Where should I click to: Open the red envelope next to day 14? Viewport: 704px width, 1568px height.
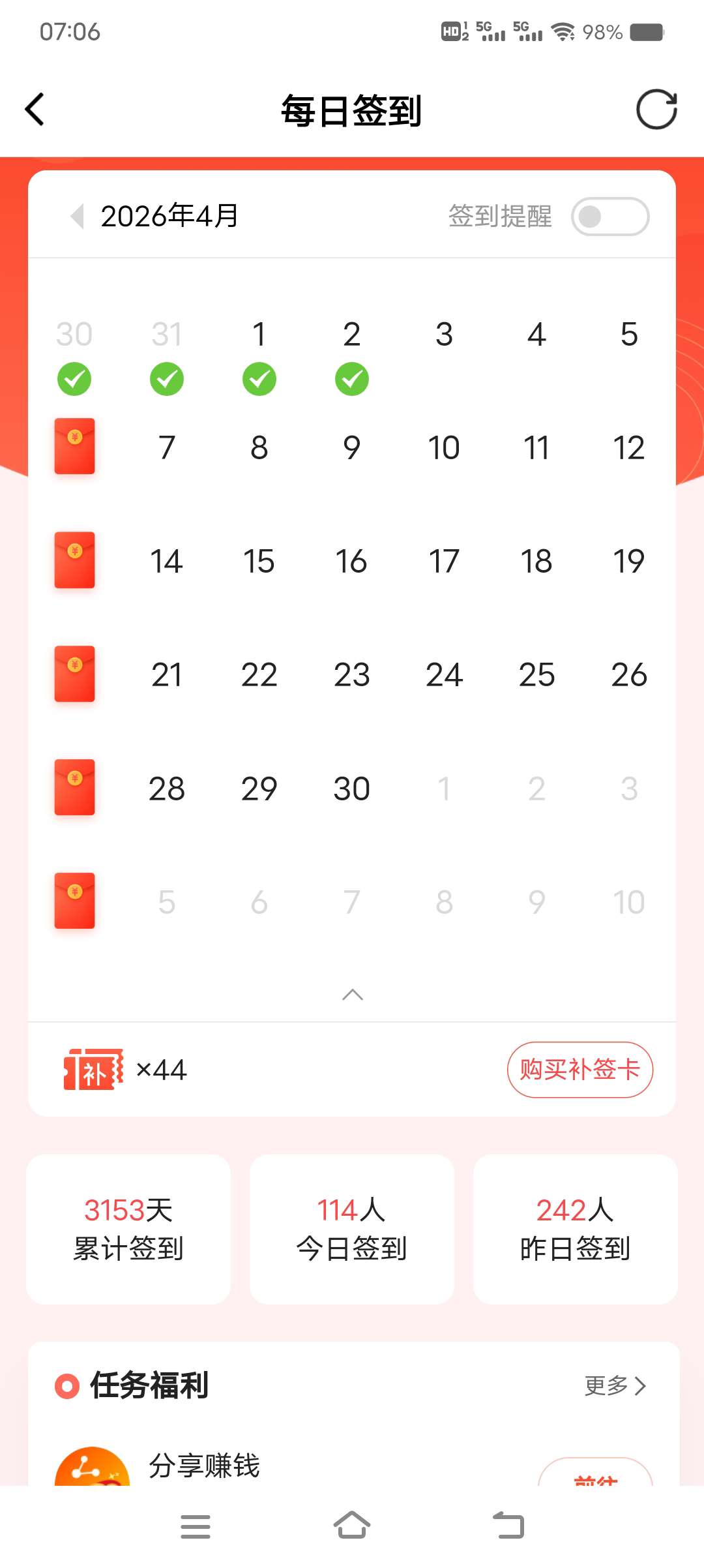(x=74, y=560)
